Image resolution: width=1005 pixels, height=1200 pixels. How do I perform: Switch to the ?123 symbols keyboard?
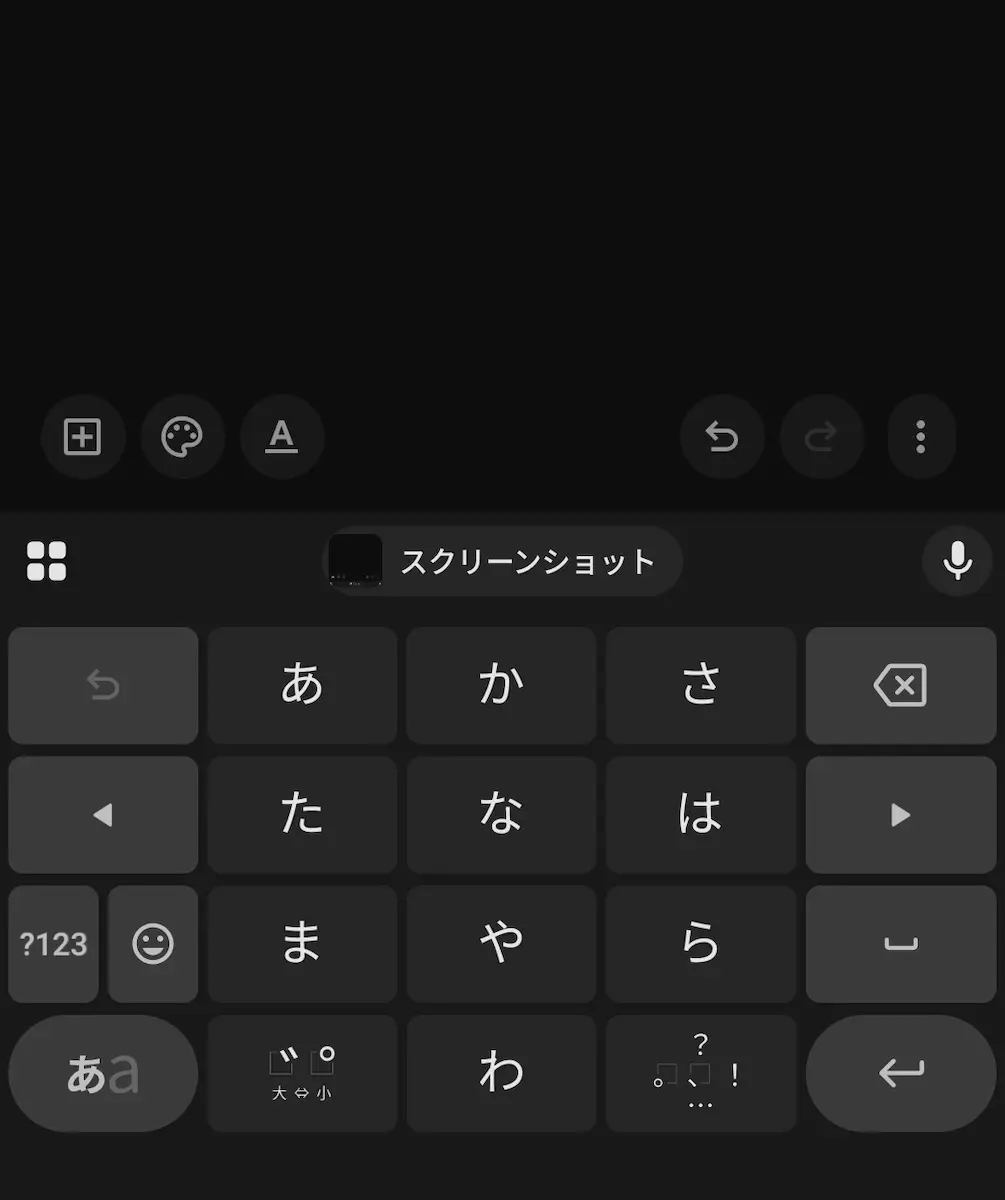point(53,944)
